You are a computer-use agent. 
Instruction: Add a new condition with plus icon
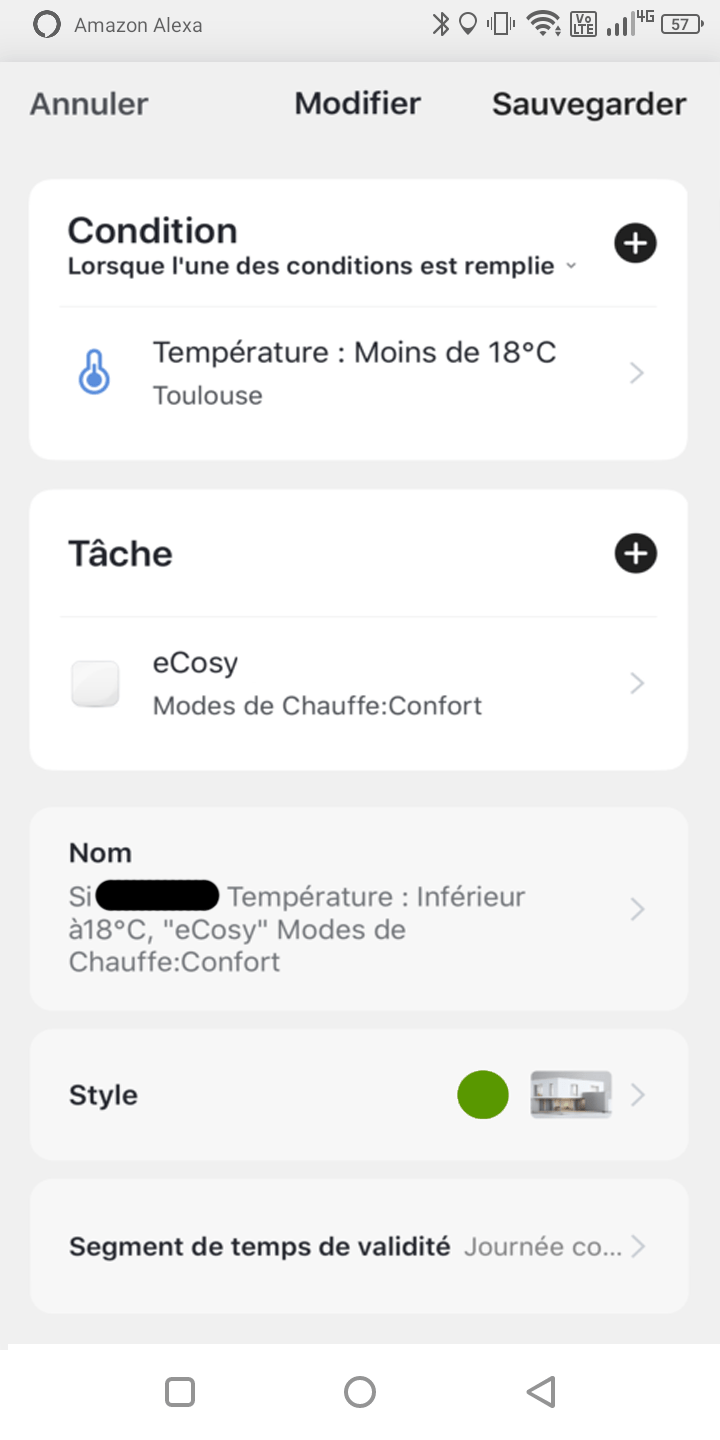[x=635, y=243]
